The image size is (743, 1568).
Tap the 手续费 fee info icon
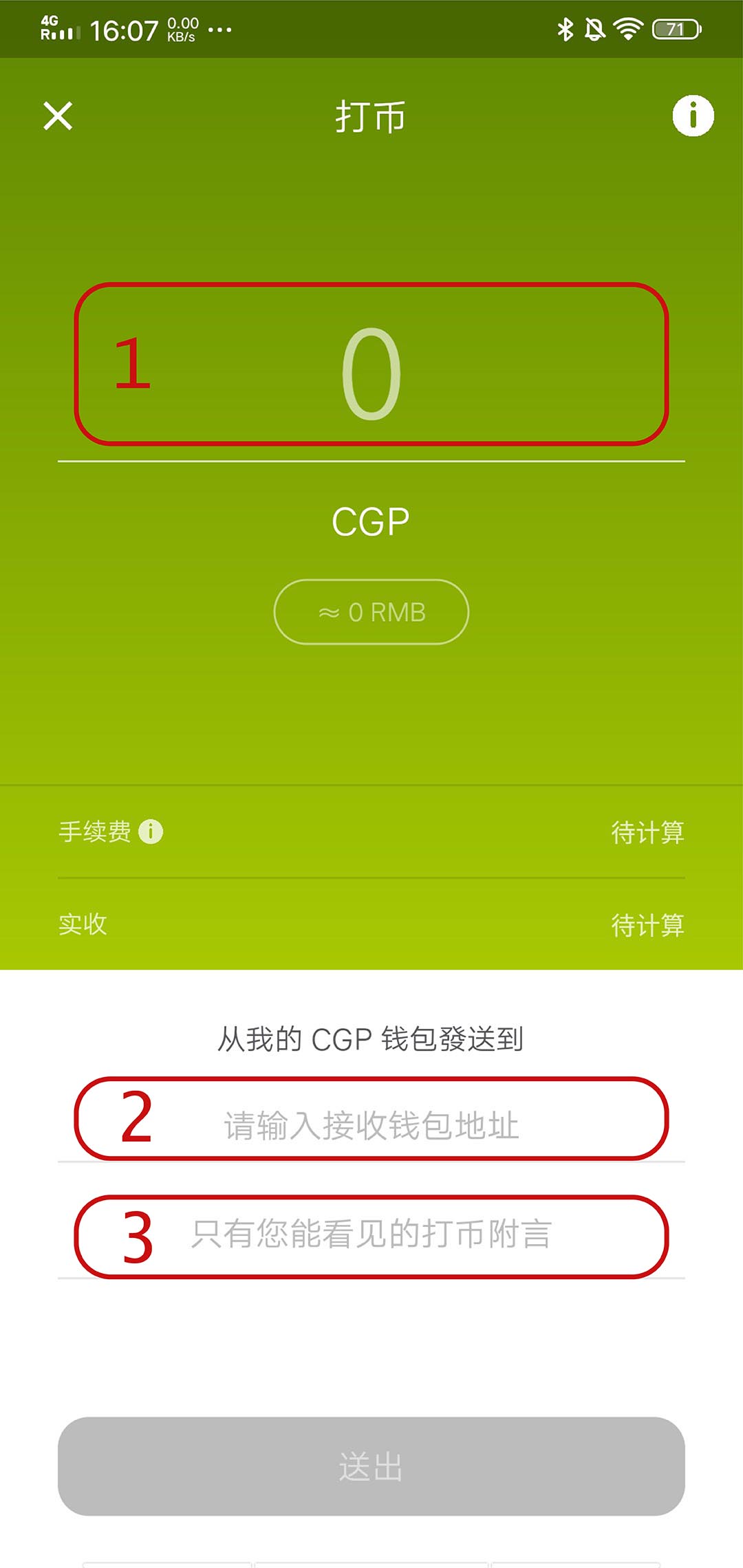tap(151, 831)
